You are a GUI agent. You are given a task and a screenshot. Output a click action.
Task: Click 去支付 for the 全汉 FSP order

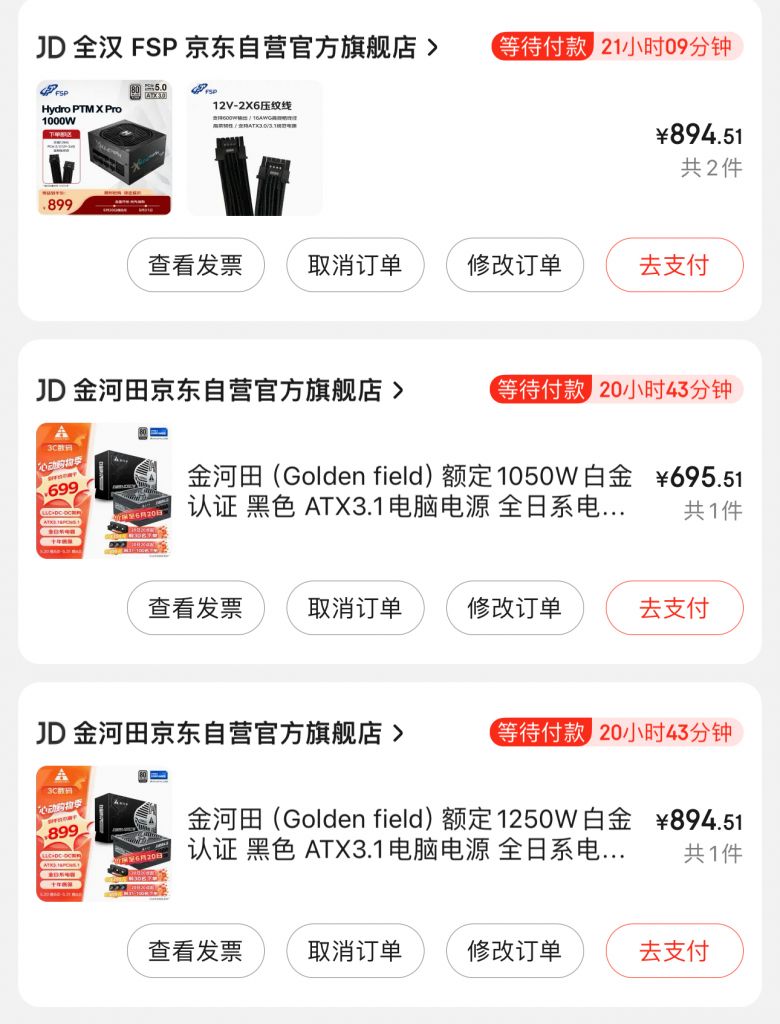675,265
